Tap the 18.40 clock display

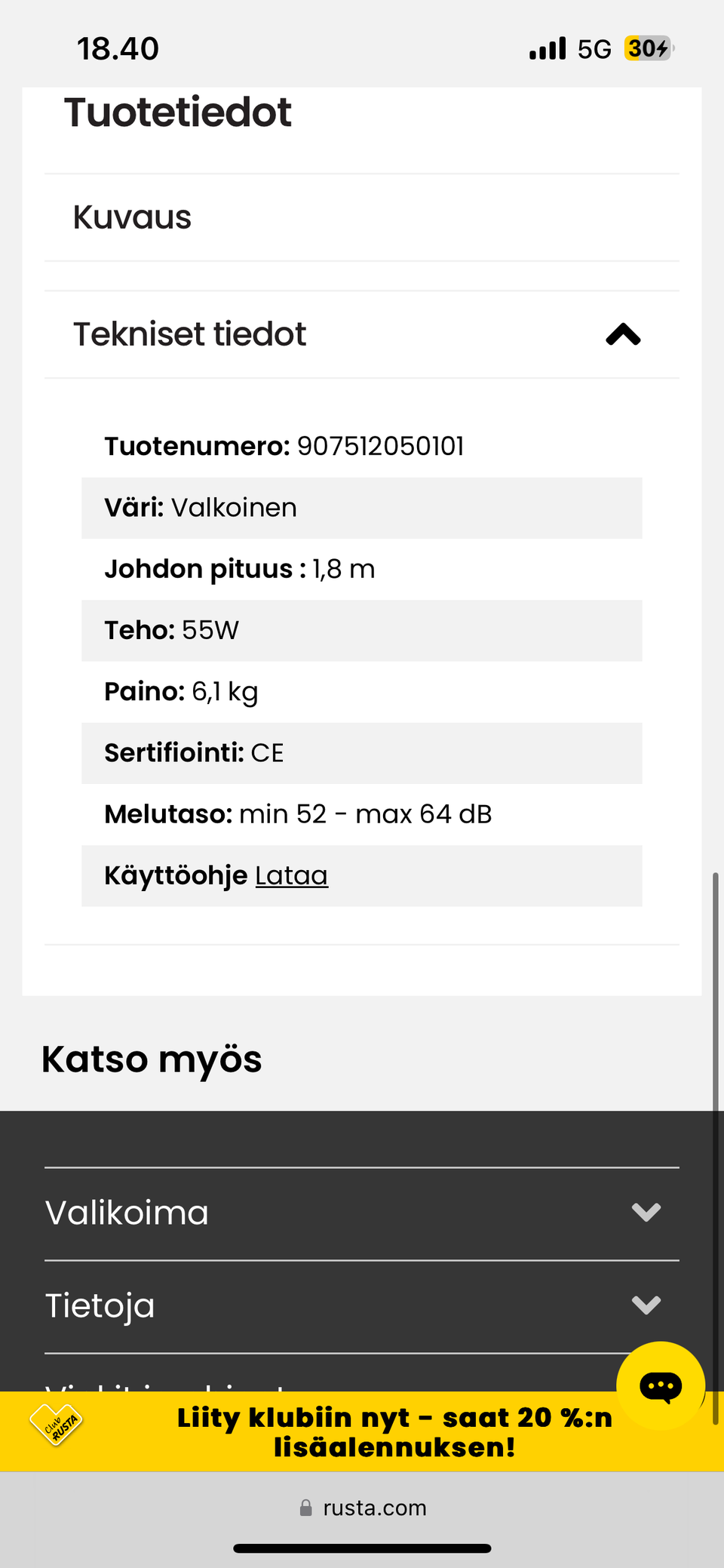(118, 48)
